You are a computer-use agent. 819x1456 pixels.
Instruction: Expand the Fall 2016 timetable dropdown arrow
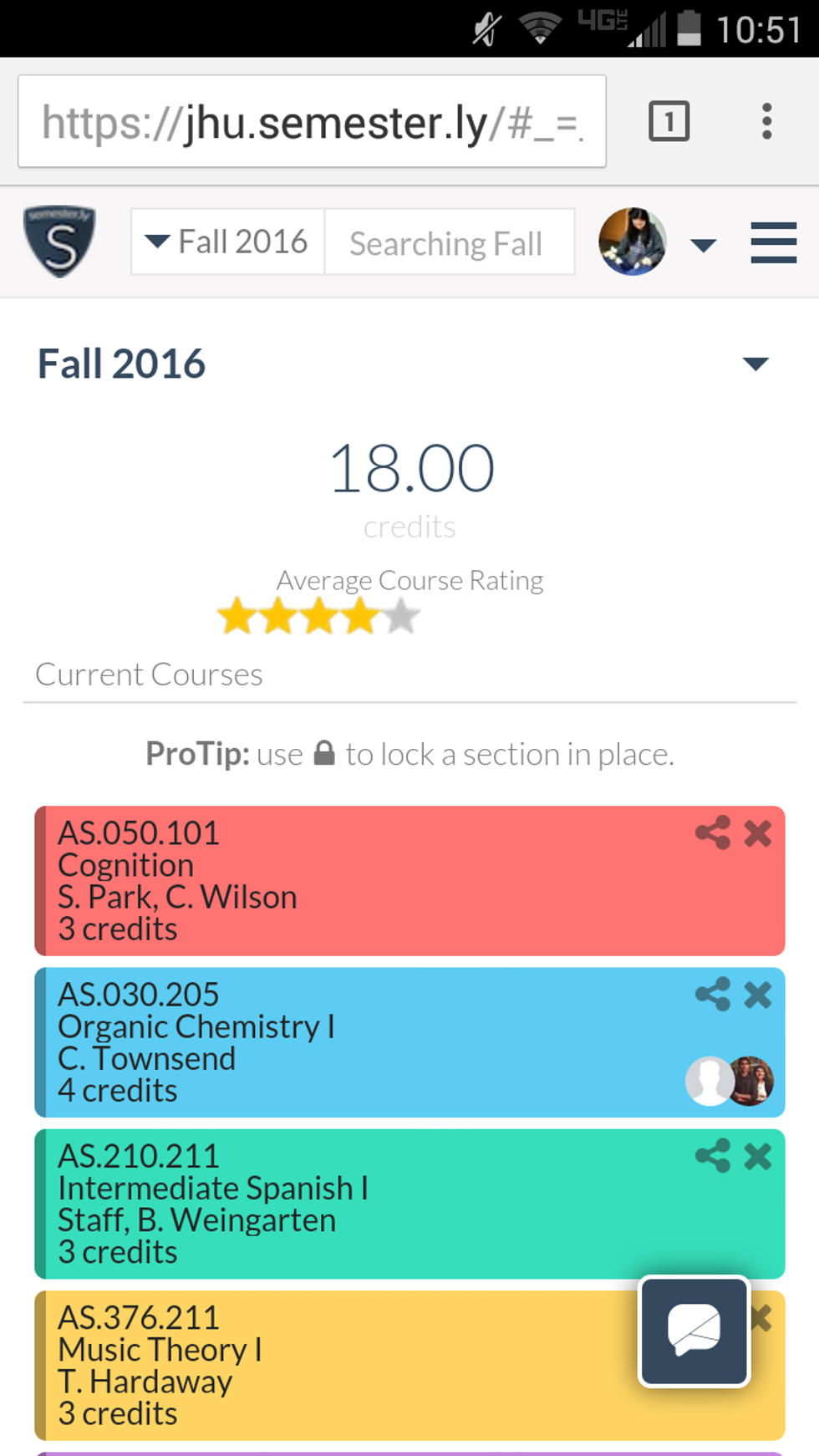pyautogui.click(x=755, y=364)
